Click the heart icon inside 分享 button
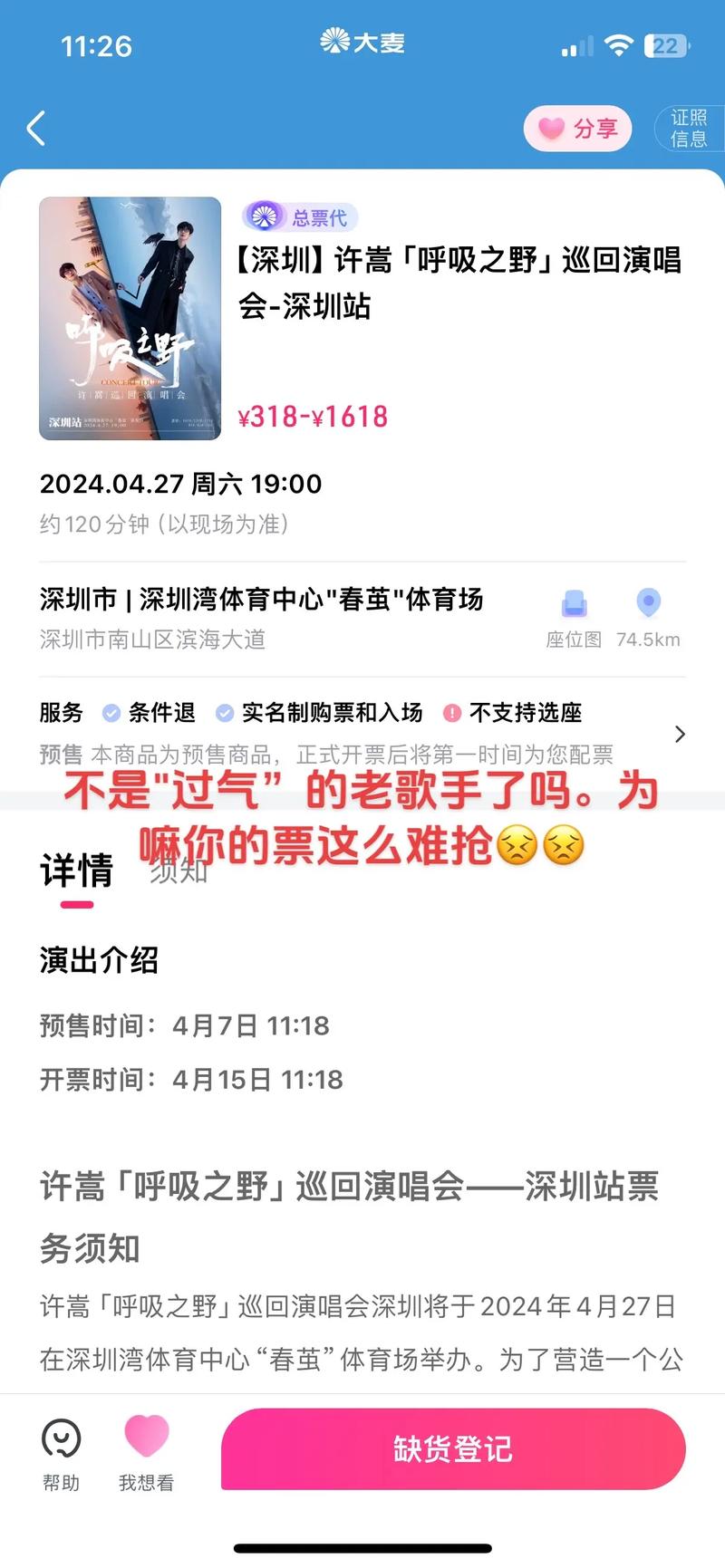The image size is (725, 1568). coord(550,129)
